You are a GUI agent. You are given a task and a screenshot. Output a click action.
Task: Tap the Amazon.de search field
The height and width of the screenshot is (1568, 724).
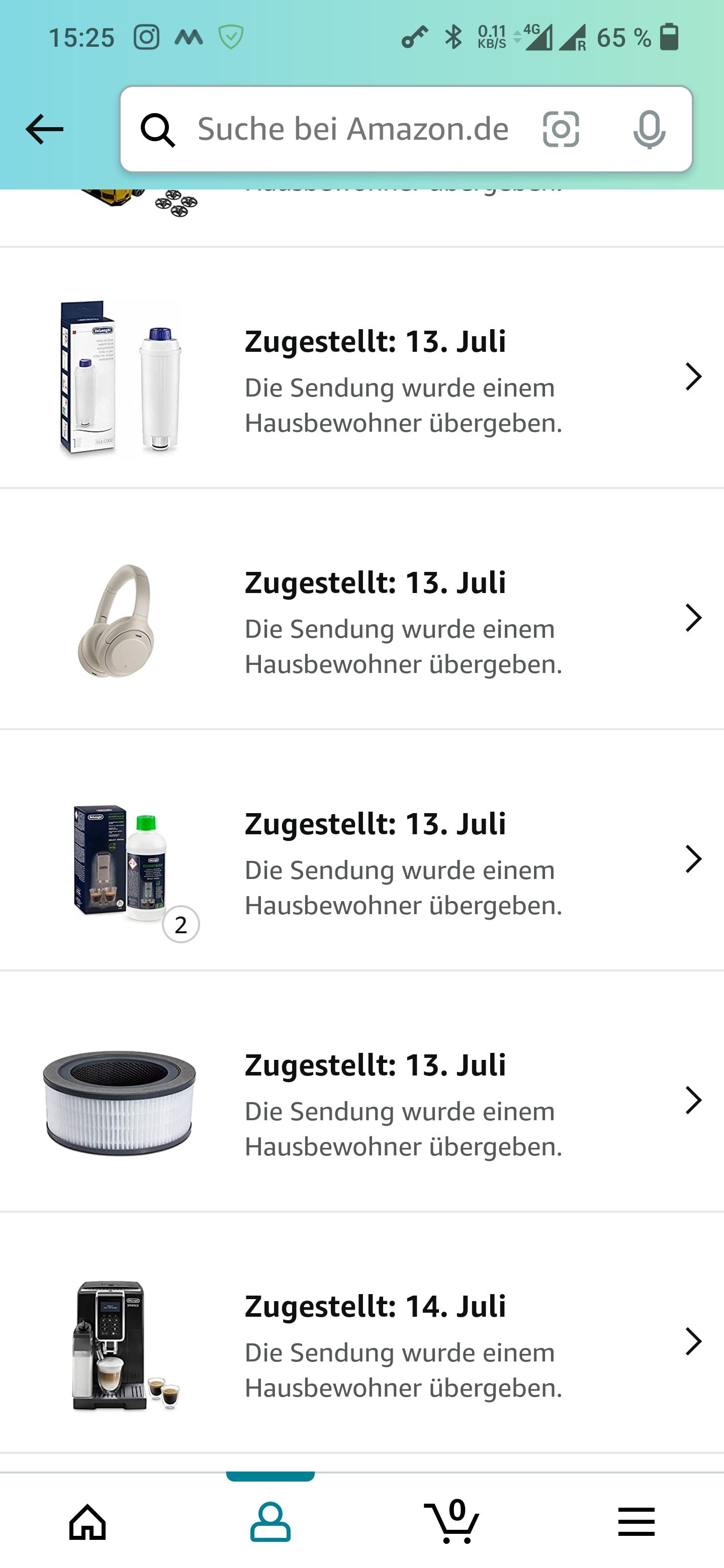[x=352, y=129]
